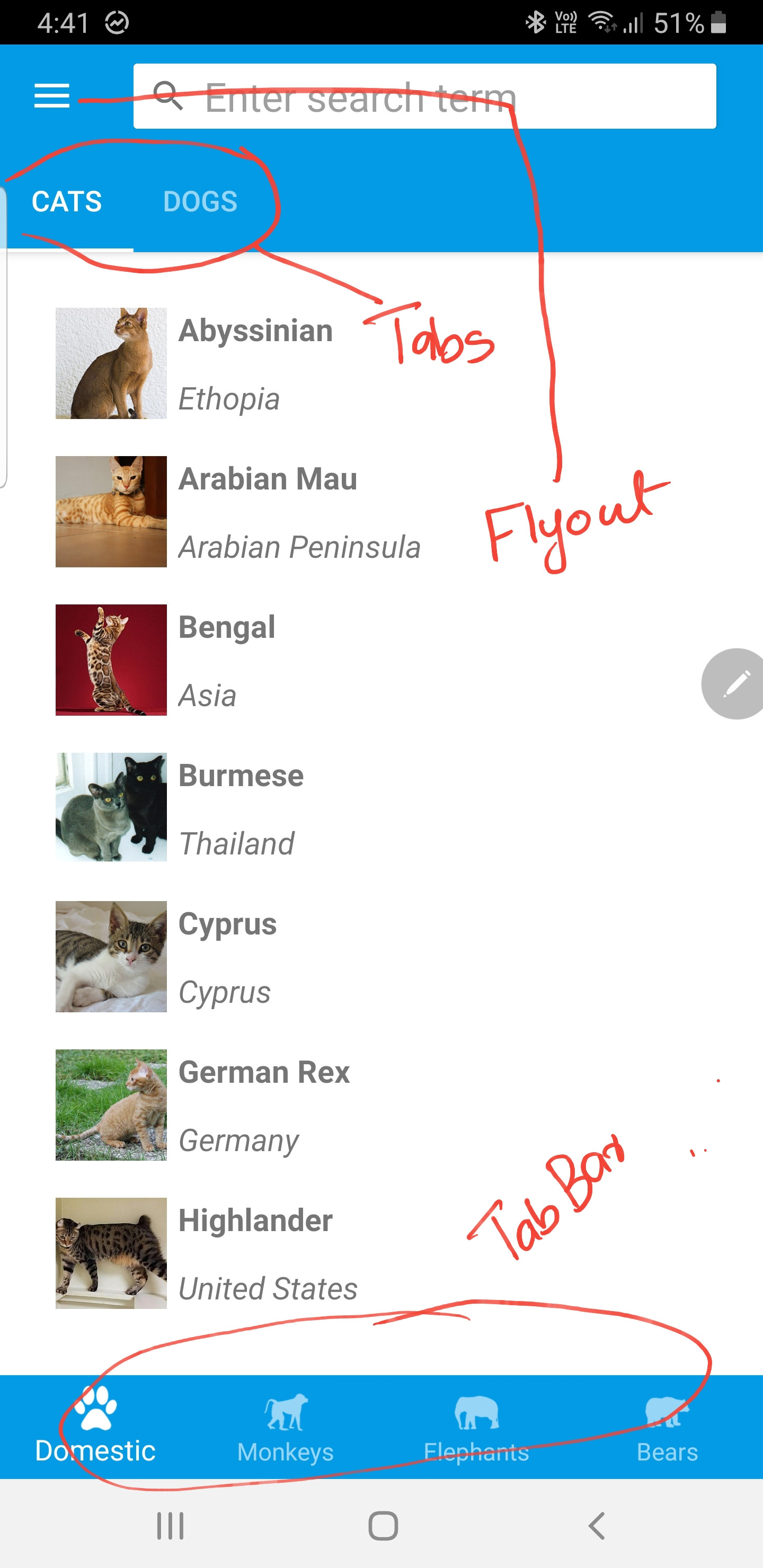
Task: Switch to the Dogs tab
Action: click(x=200, y=201)
